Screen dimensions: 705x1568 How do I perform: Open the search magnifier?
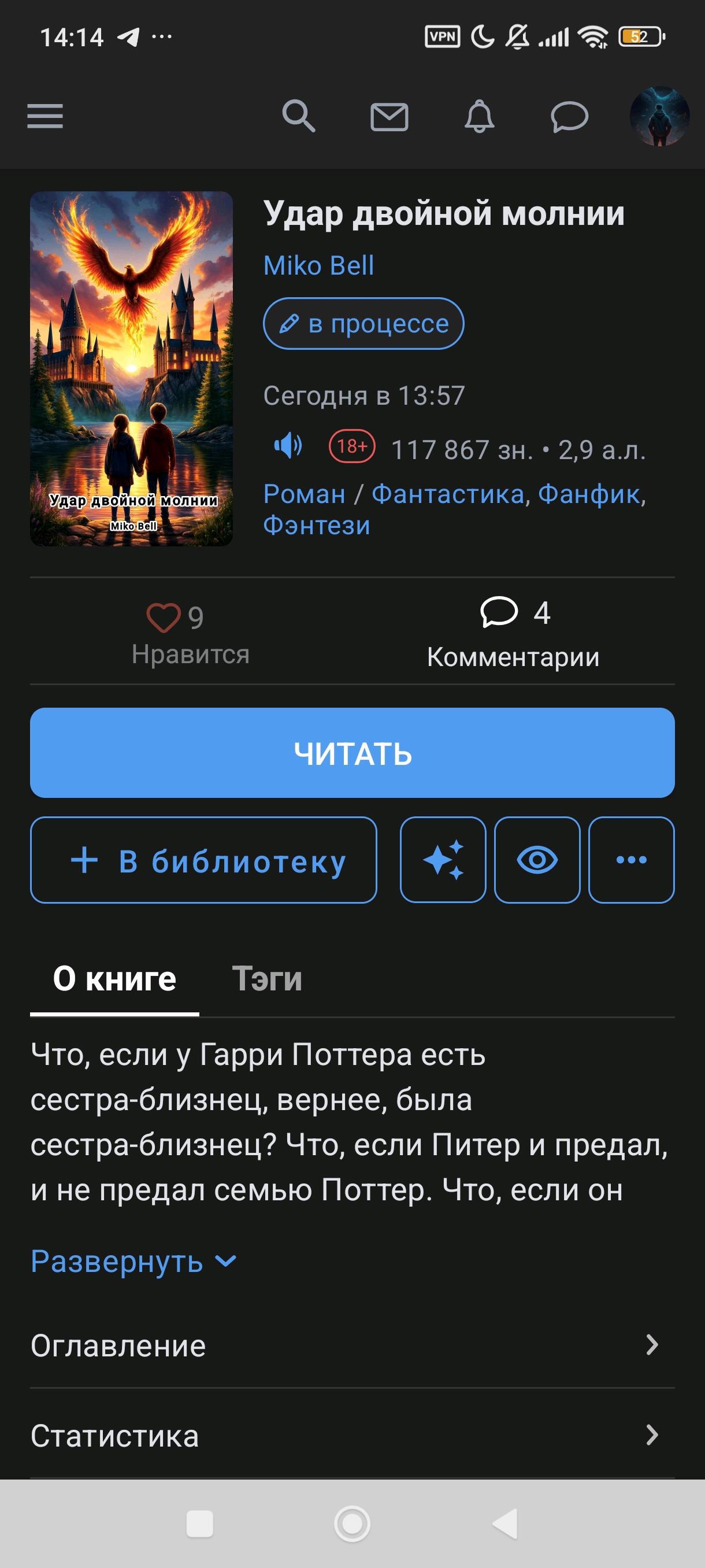298,116
